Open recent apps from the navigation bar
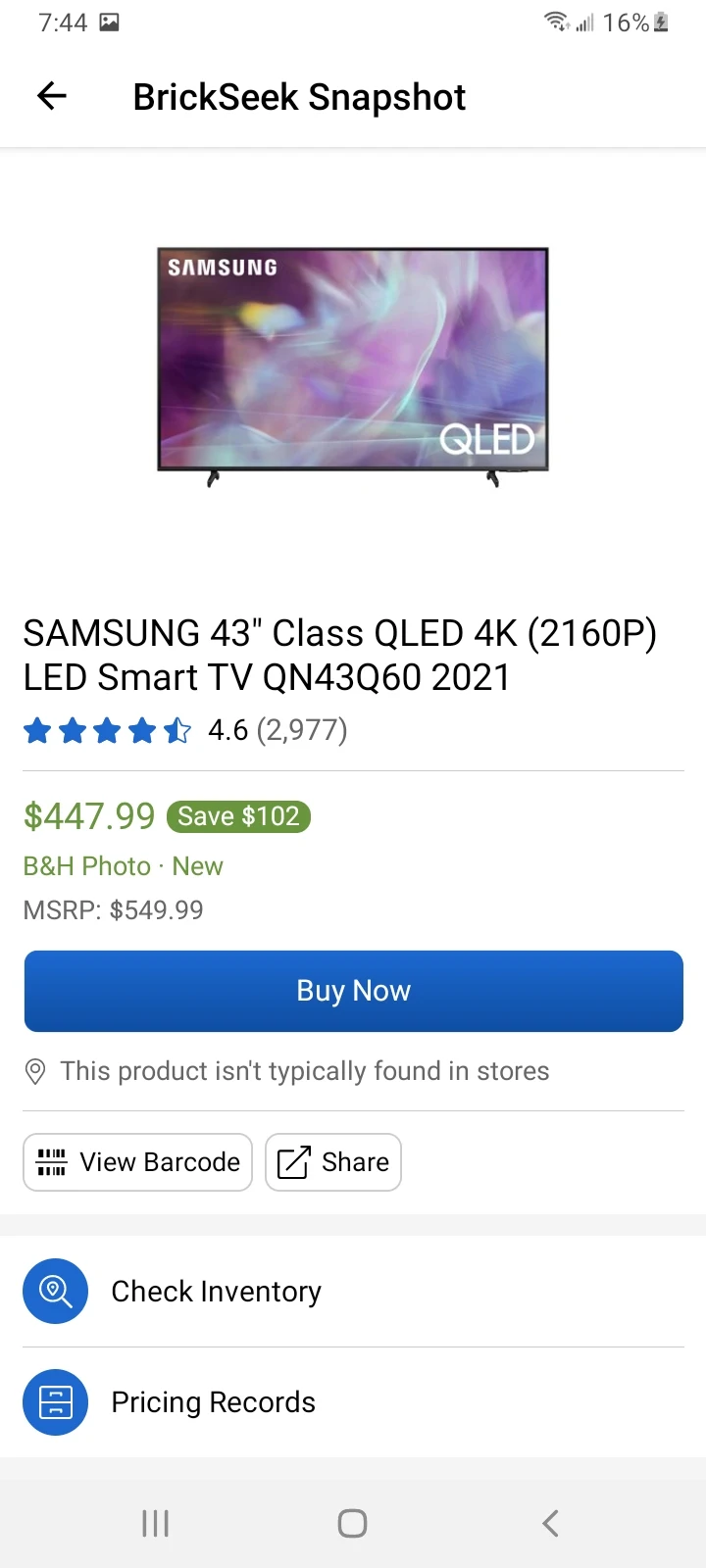The image size is (706, 1568). 156,1523
